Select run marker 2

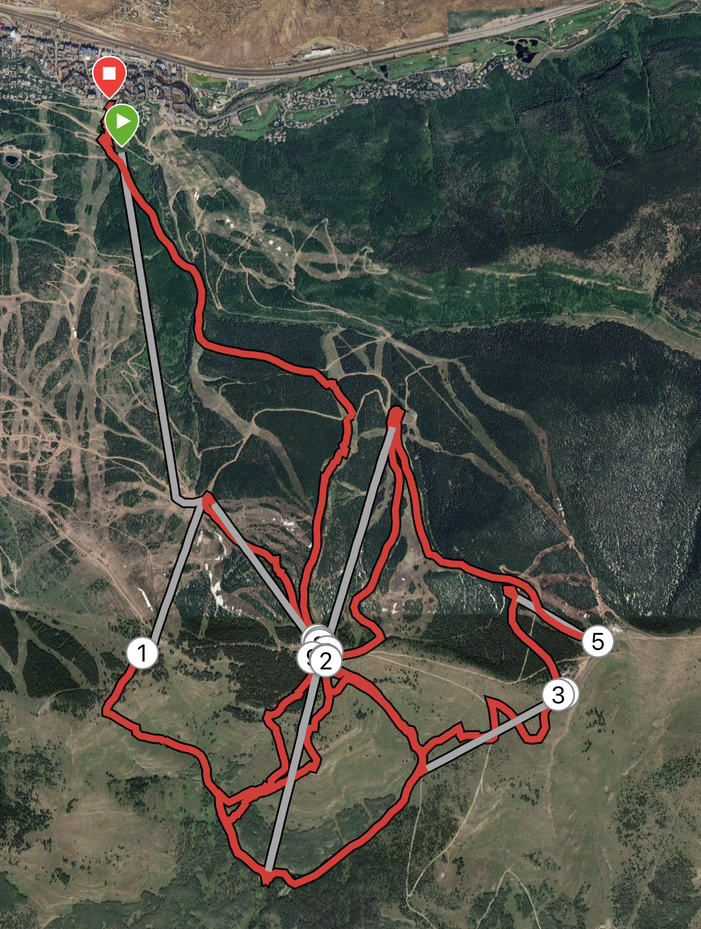324,659
